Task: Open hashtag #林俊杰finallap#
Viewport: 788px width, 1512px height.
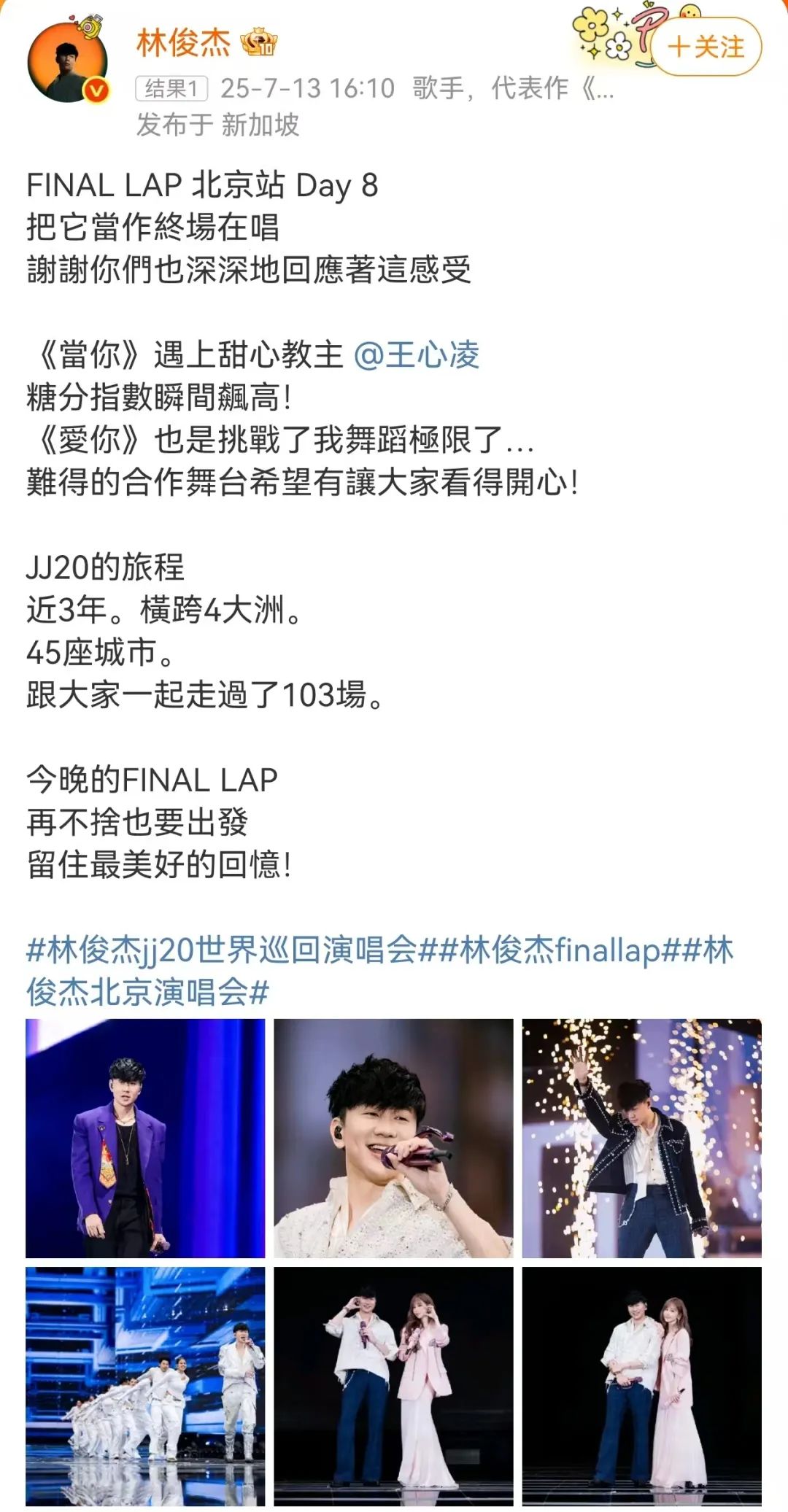Action: (560, 950)
